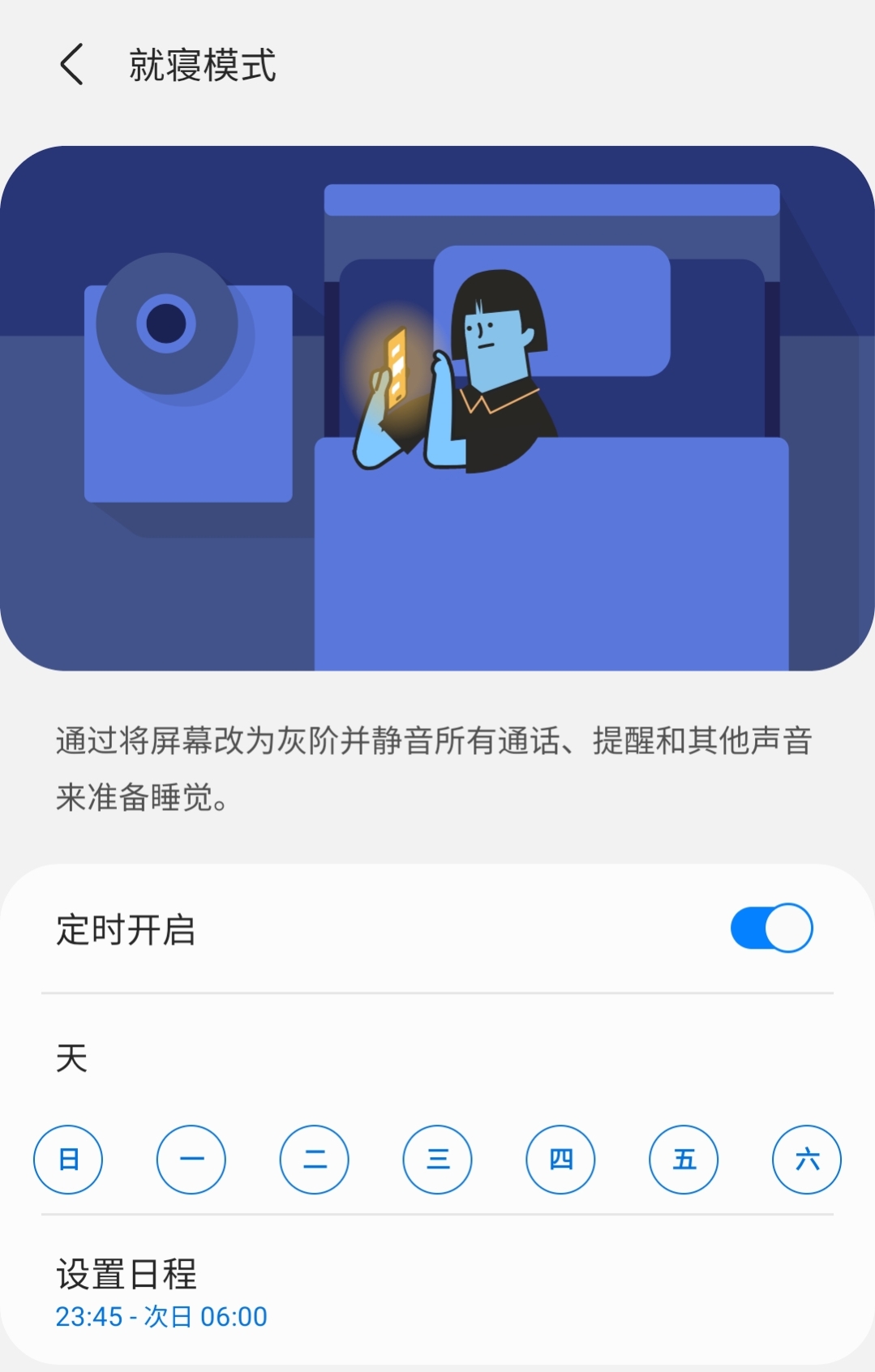Disable the 定时开启 switch

coord(771,927)
